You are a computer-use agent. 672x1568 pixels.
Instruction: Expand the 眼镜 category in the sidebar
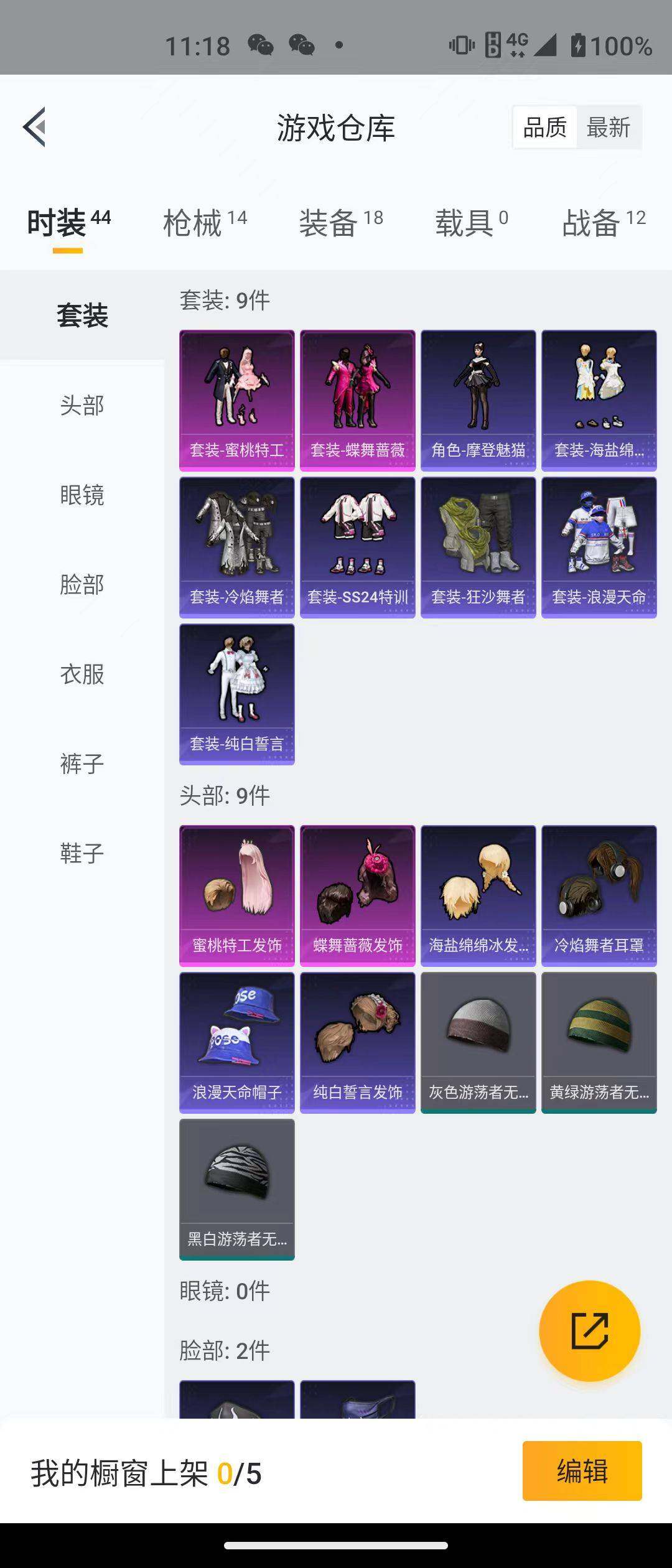click(x=82, y=495)
